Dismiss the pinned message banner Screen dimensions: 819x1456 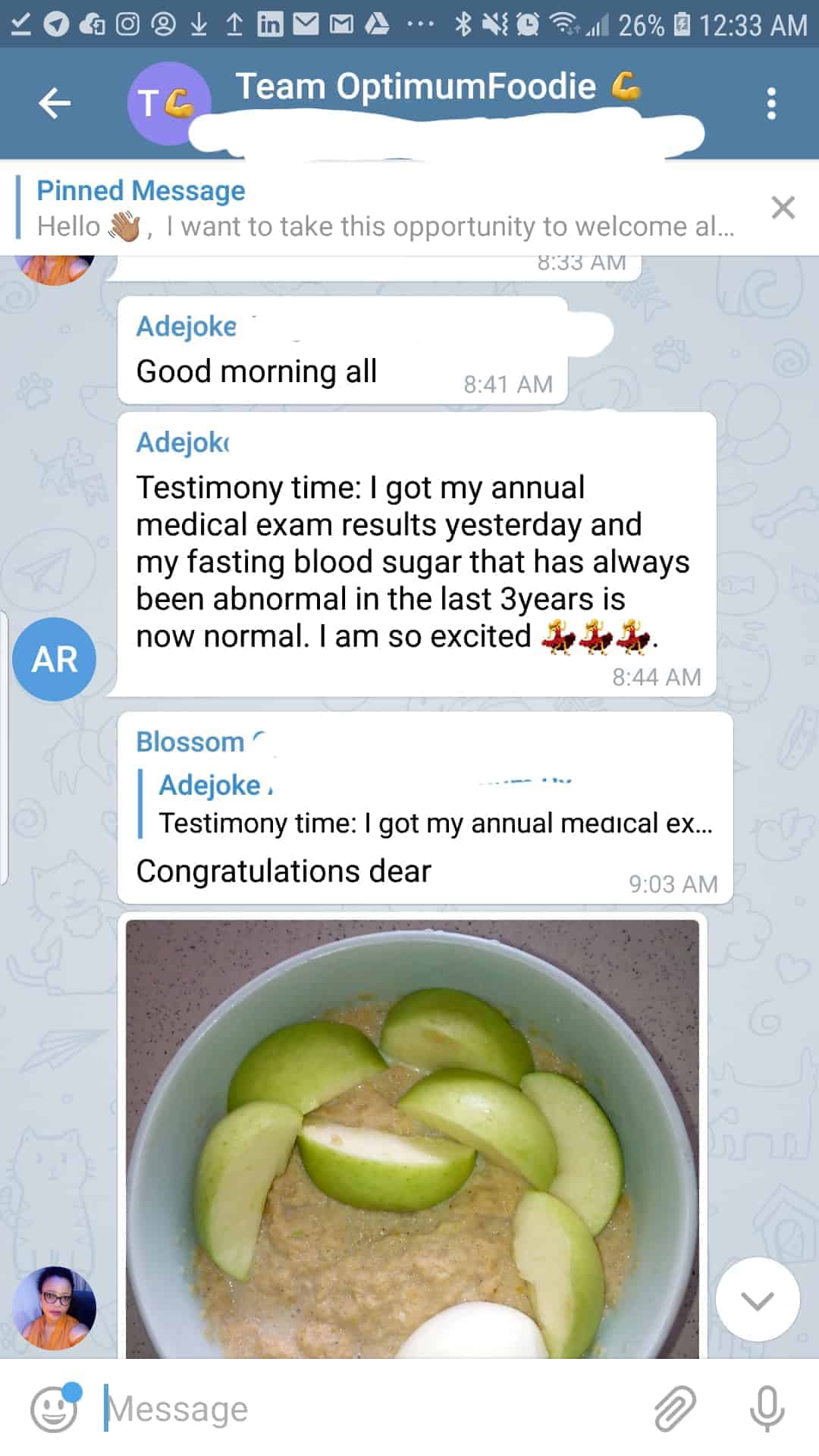pyautogui.click(x=783, y=208)
